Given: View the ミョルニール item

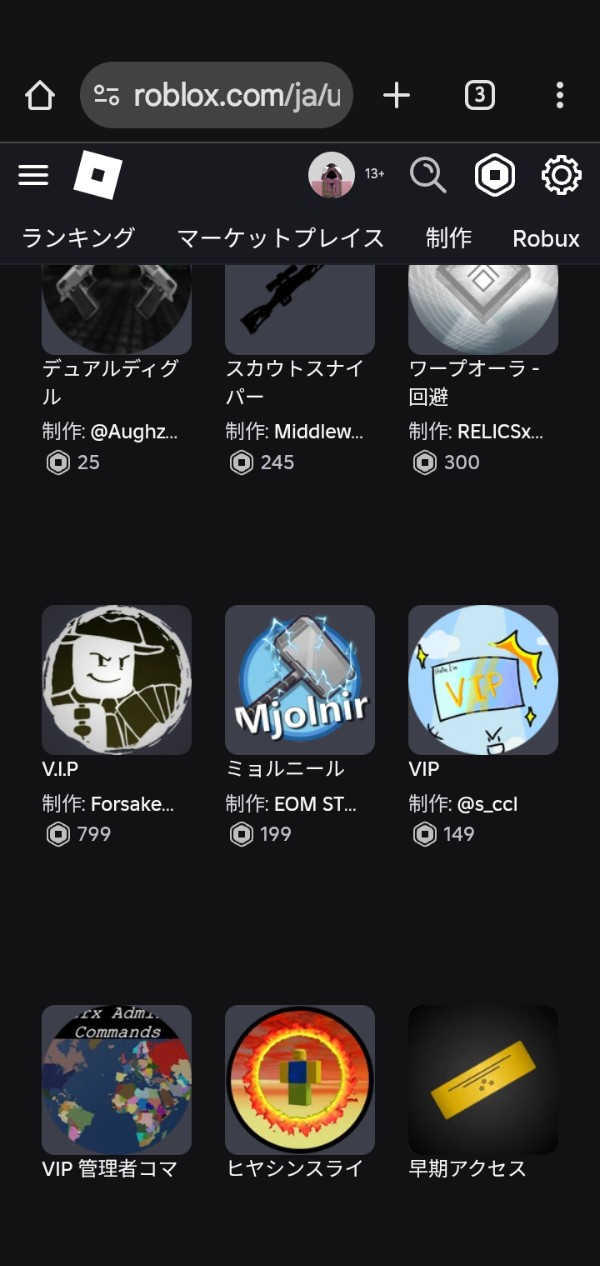Looking at the screenshot, I should coord(300,680).
